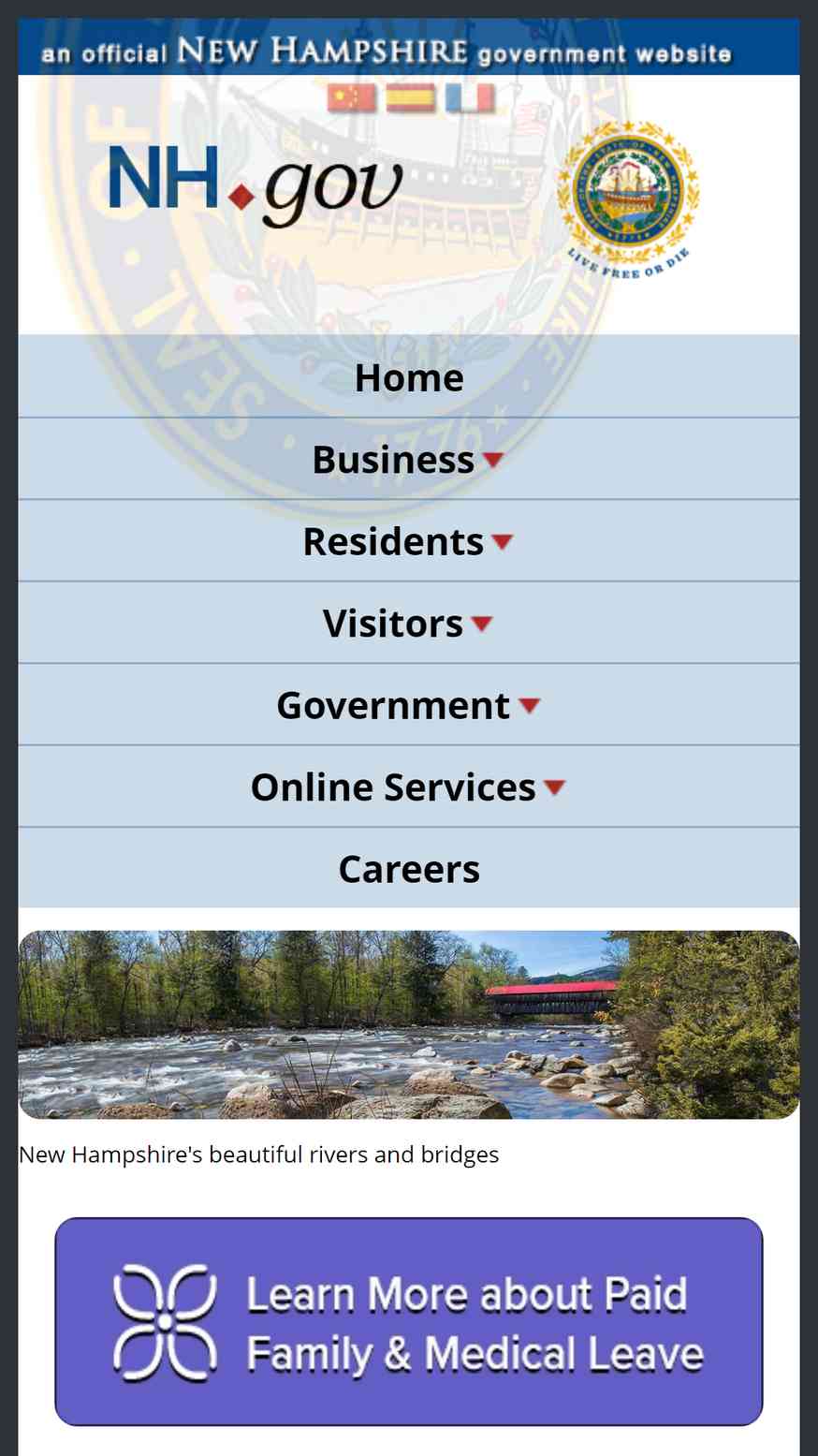Select the Chinese flag language option

point(352,98)
